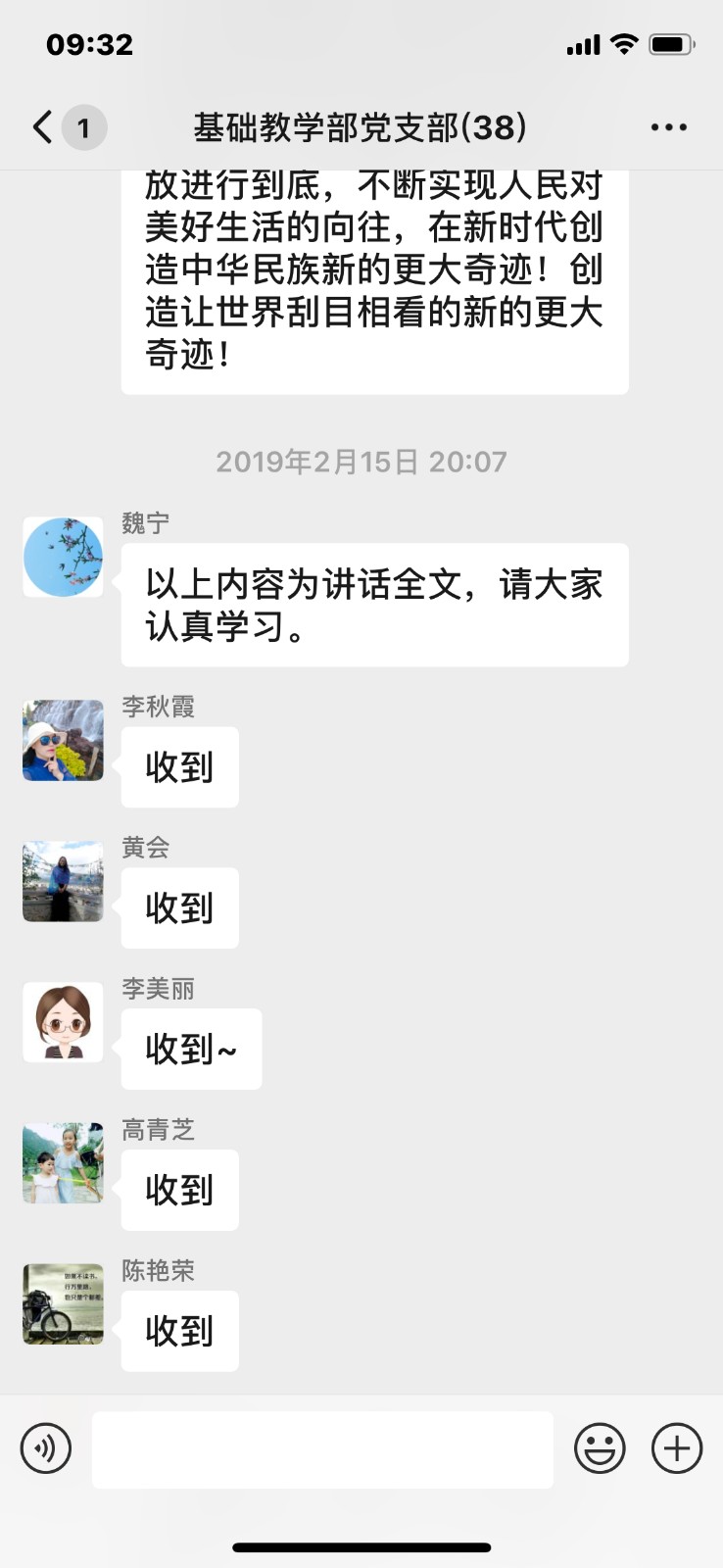This screenshot has width=723, height=1568.
Task: Go back to the chat list
Action: click(43, 127)
